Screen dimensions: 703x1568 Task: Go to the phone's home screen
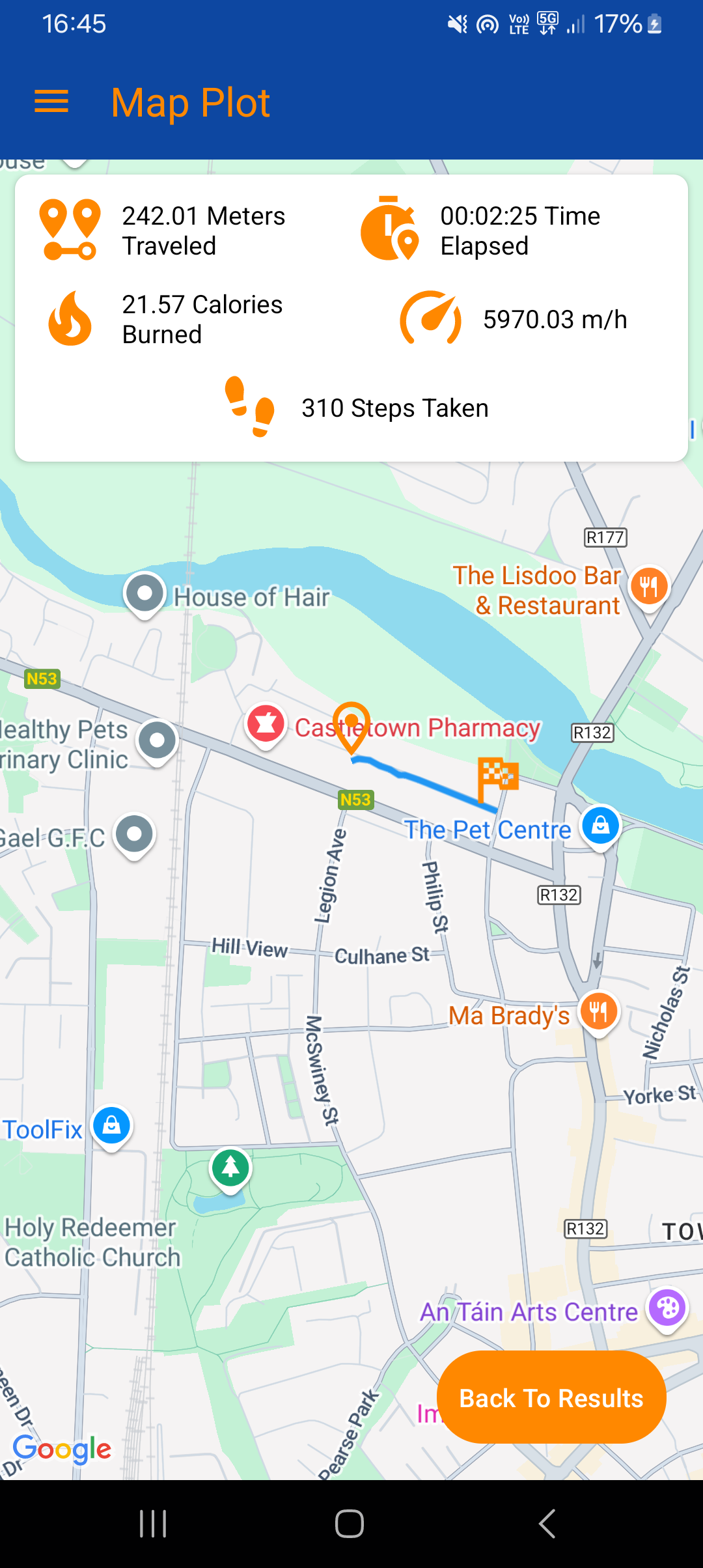pos(350,1524)
